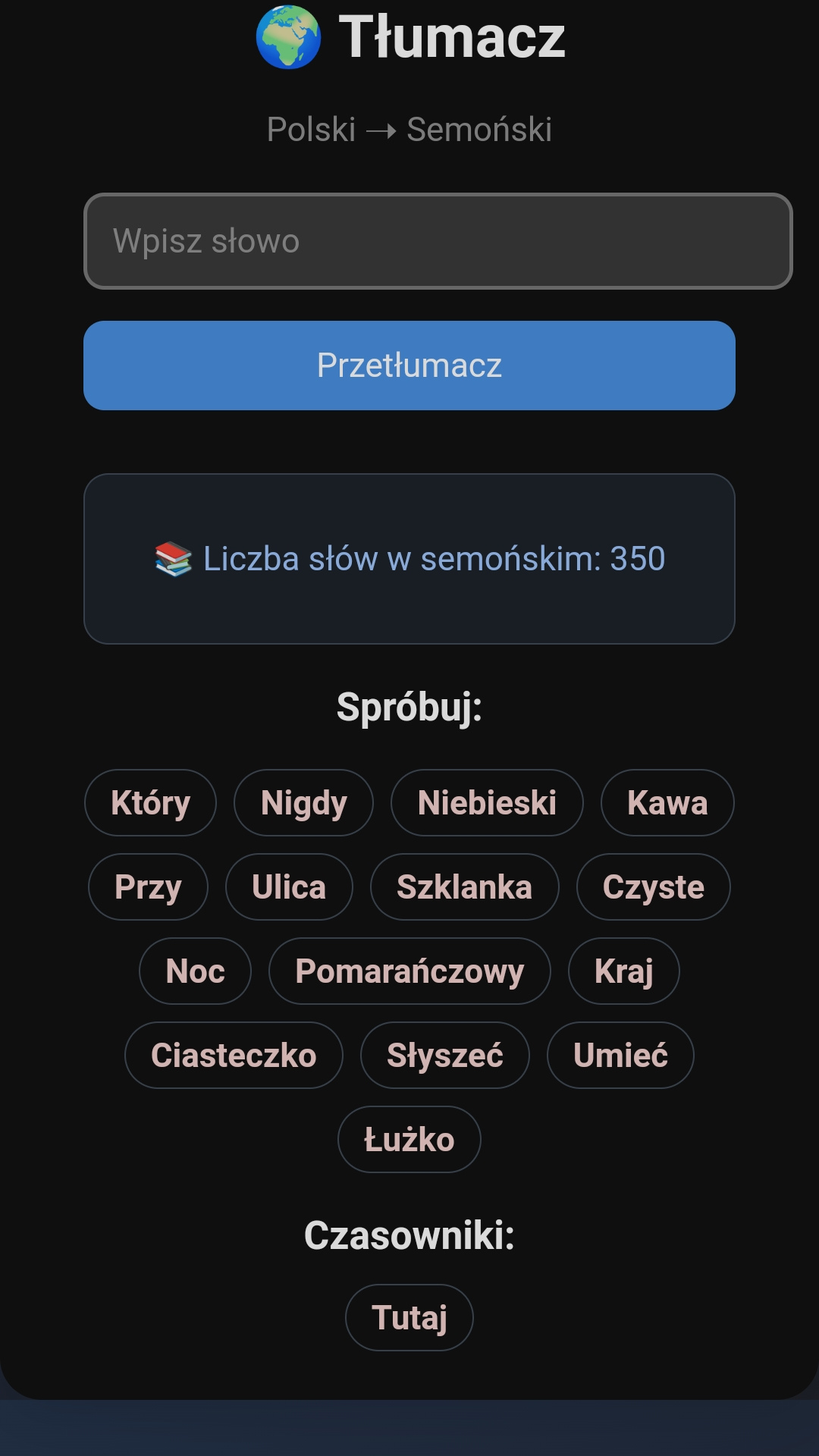
Task: Focus the Wpisz słowo text field
Action: point(438,241)
